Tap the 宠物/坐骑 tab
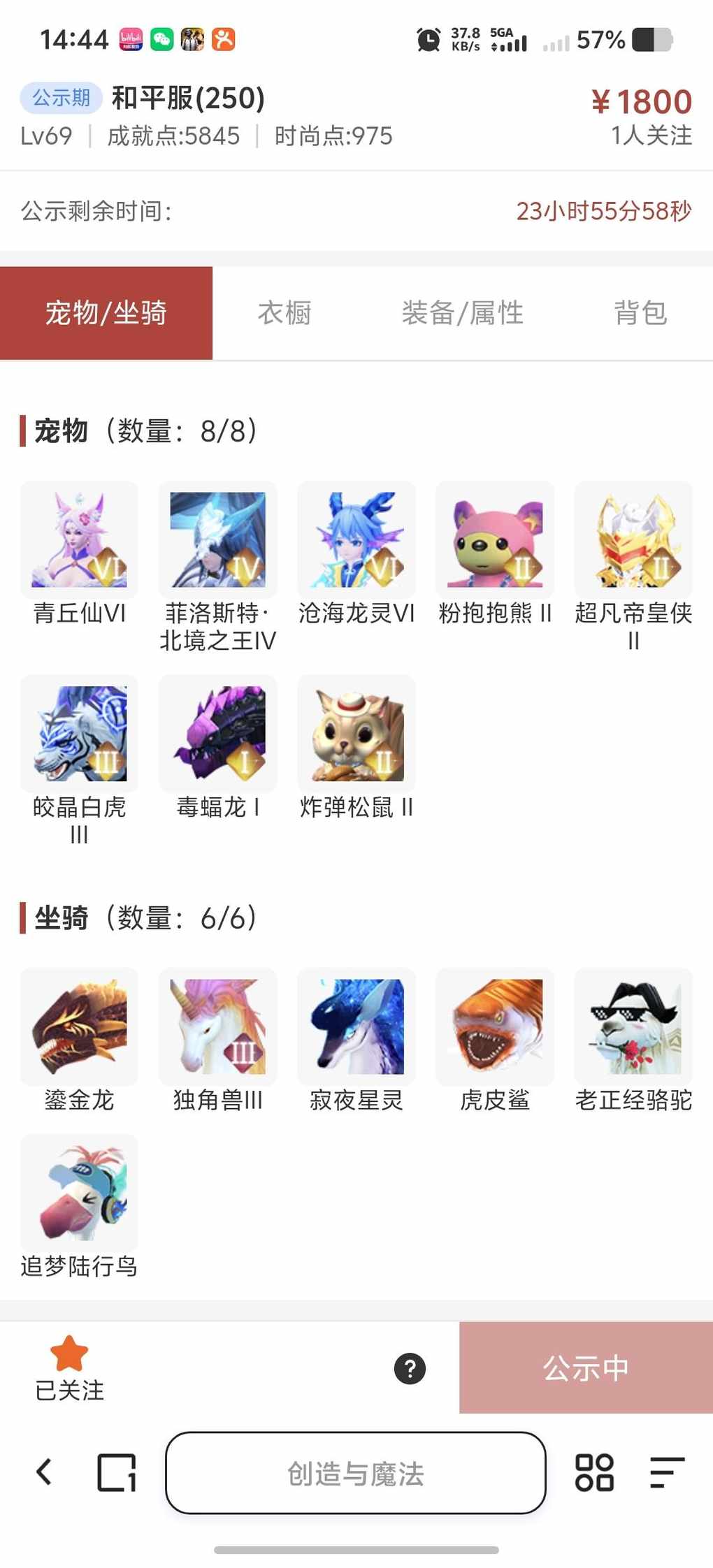 [x=106, y=313]
